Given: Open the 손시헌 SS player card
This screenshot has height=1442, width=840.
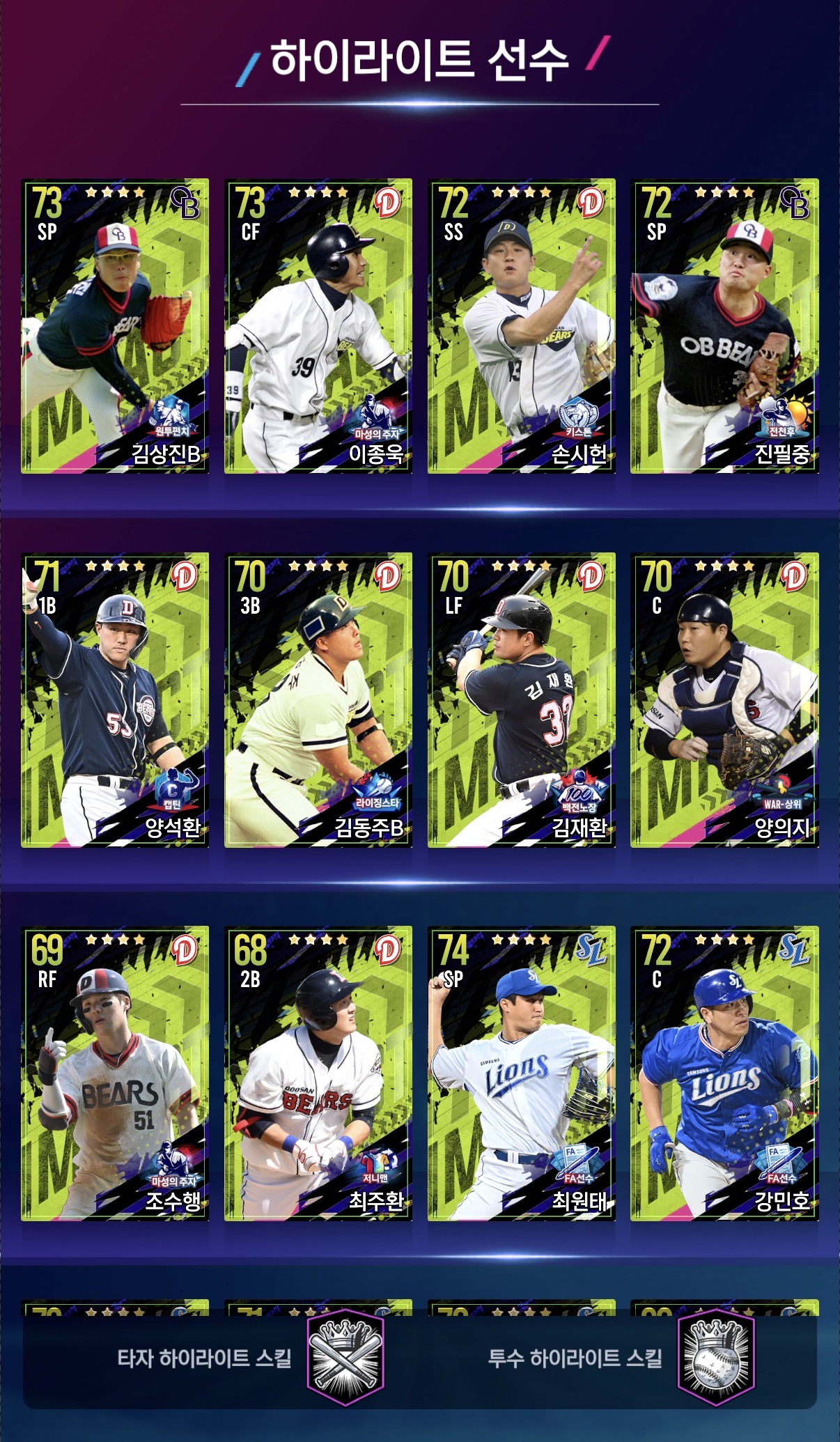Looking at the screenshot, I should pos(522,326).
